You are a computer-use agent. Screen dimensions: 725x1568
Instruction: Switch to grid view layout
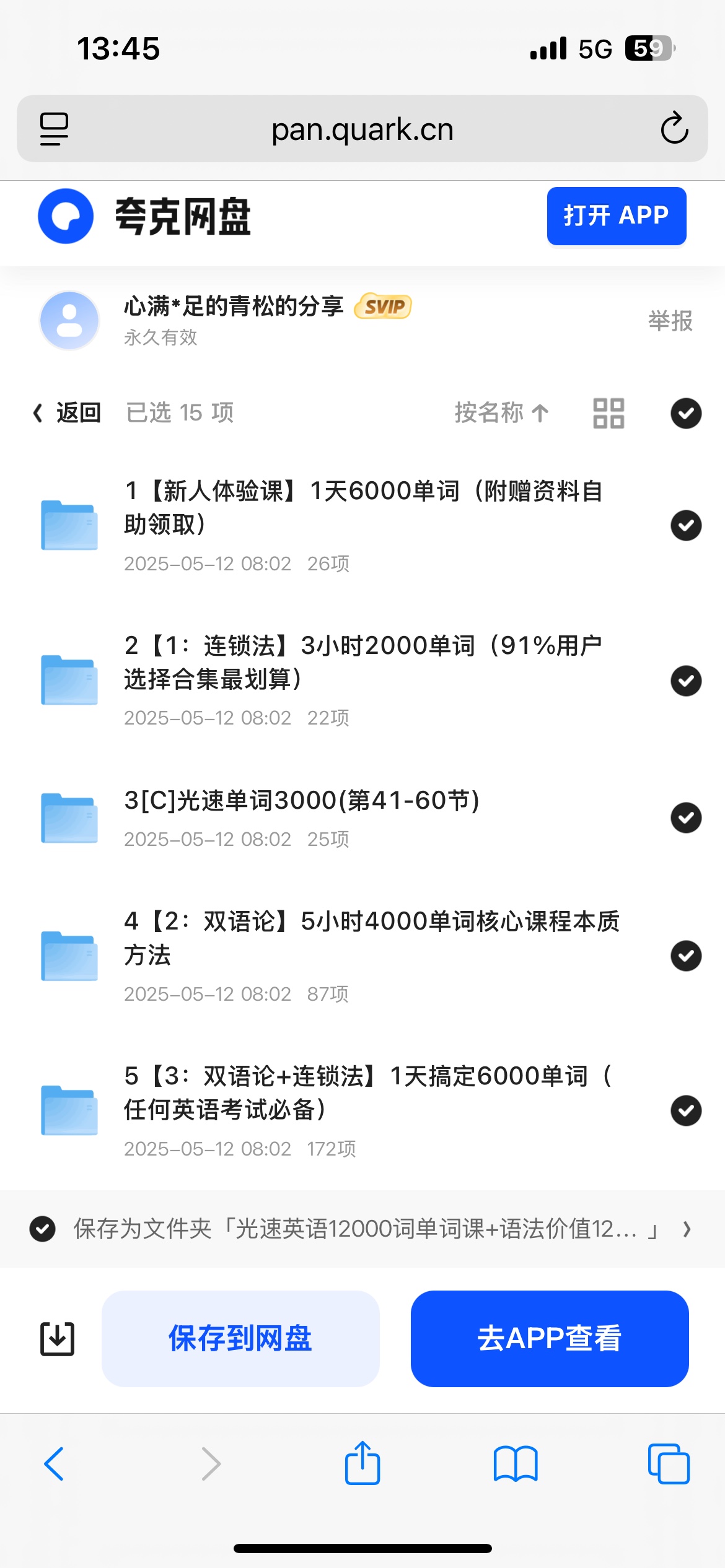point(609,413)
